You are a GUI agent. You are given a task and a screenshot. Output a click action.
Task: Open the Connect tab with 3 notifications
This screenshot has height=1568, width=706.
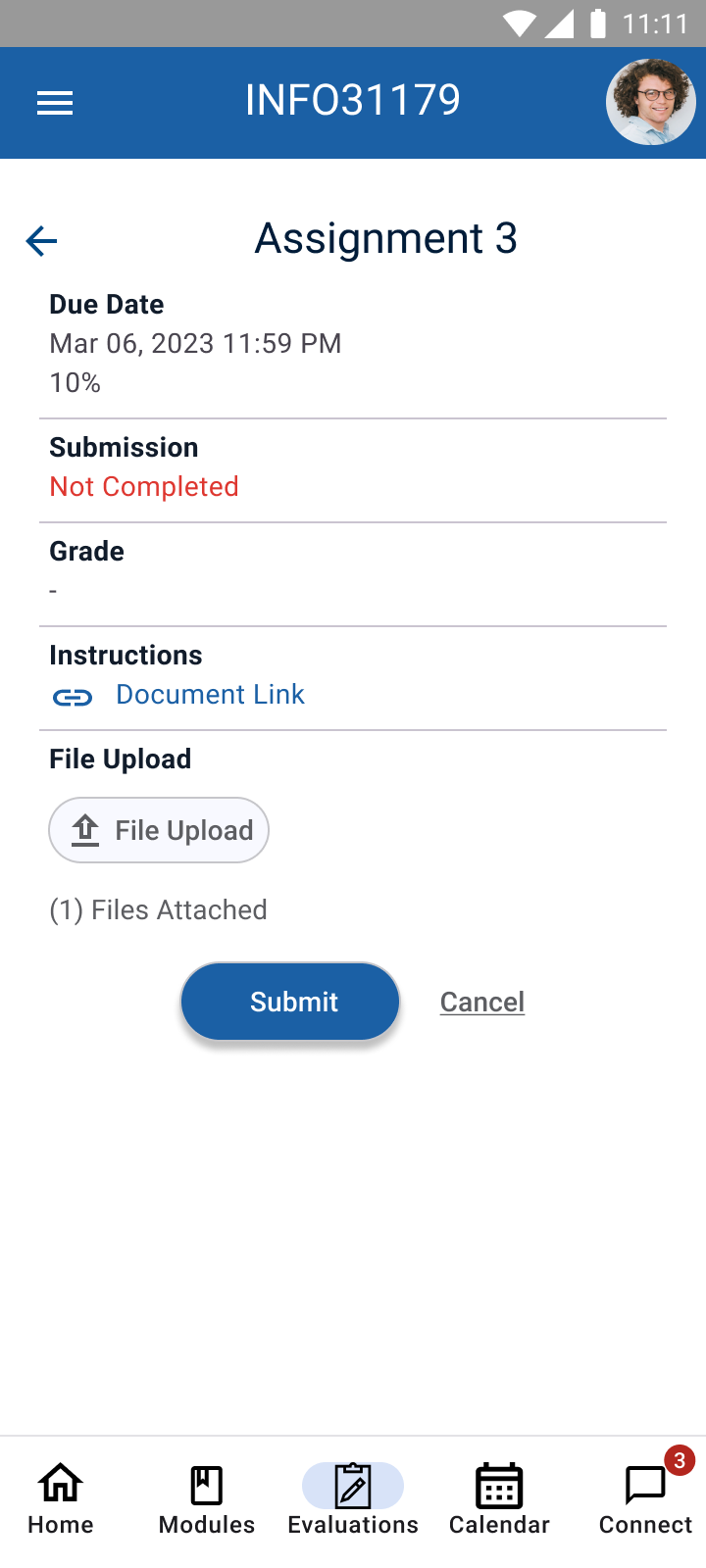coord(645,1499)
